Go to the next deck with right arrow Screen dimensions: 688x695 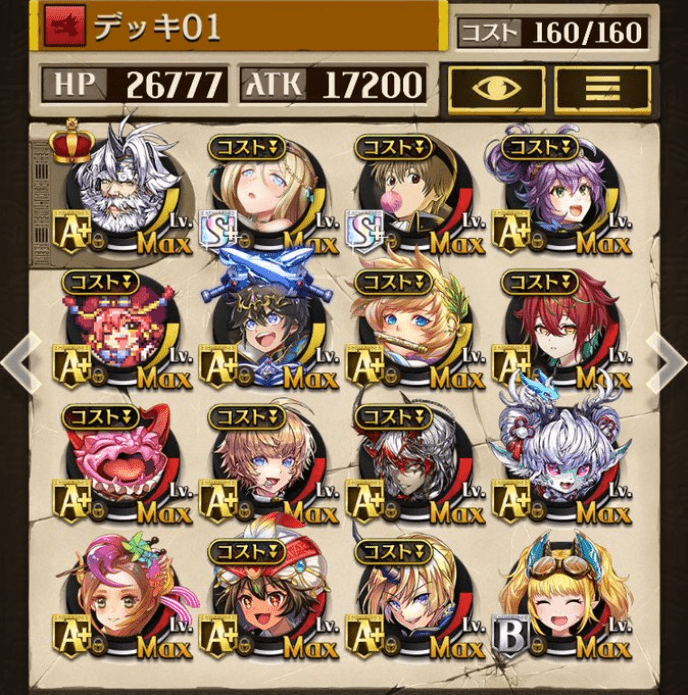click(667, 360)
